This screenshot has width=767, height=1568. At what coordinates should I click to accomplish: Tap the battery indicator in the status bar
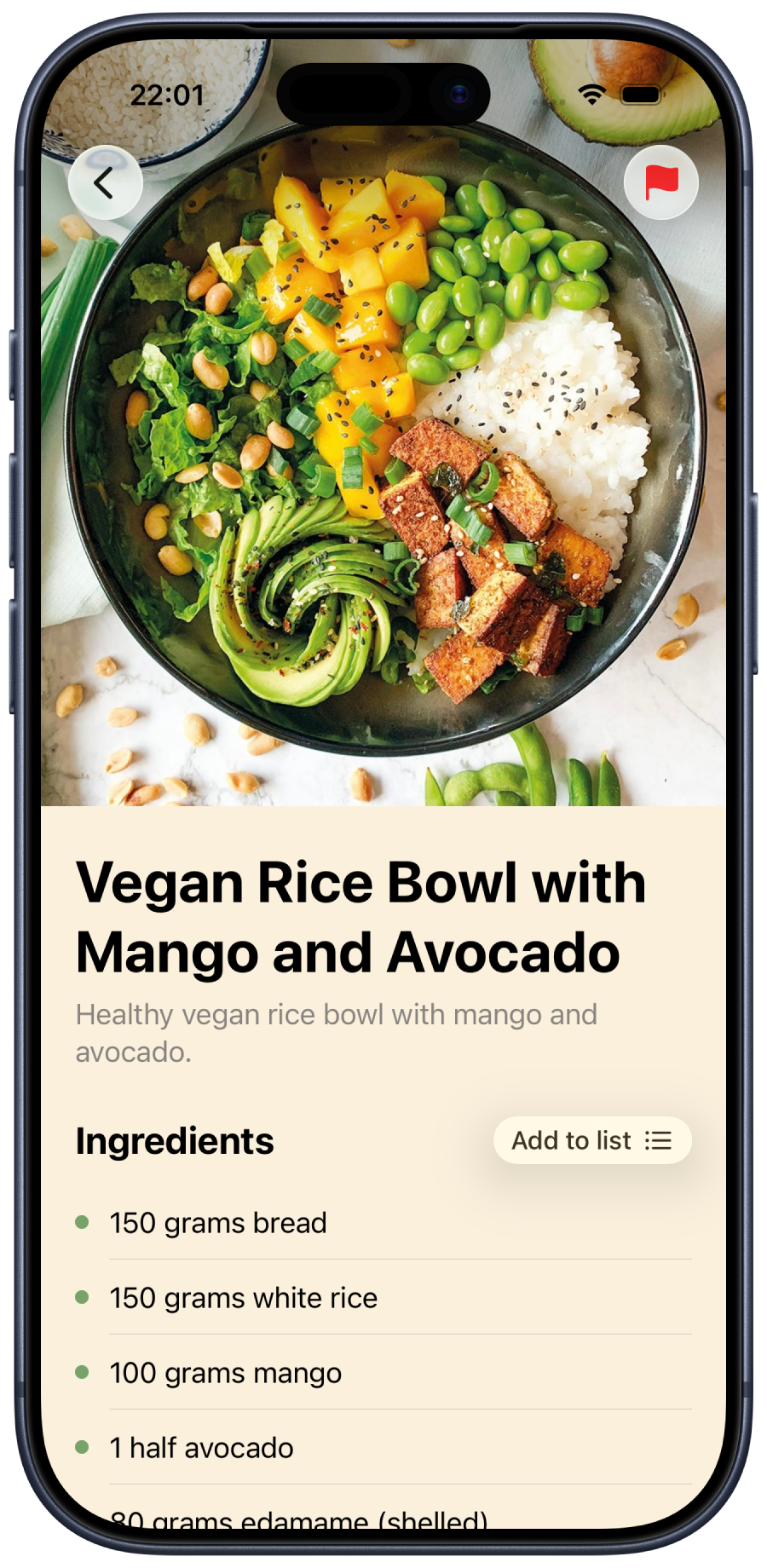coord(642,95)
